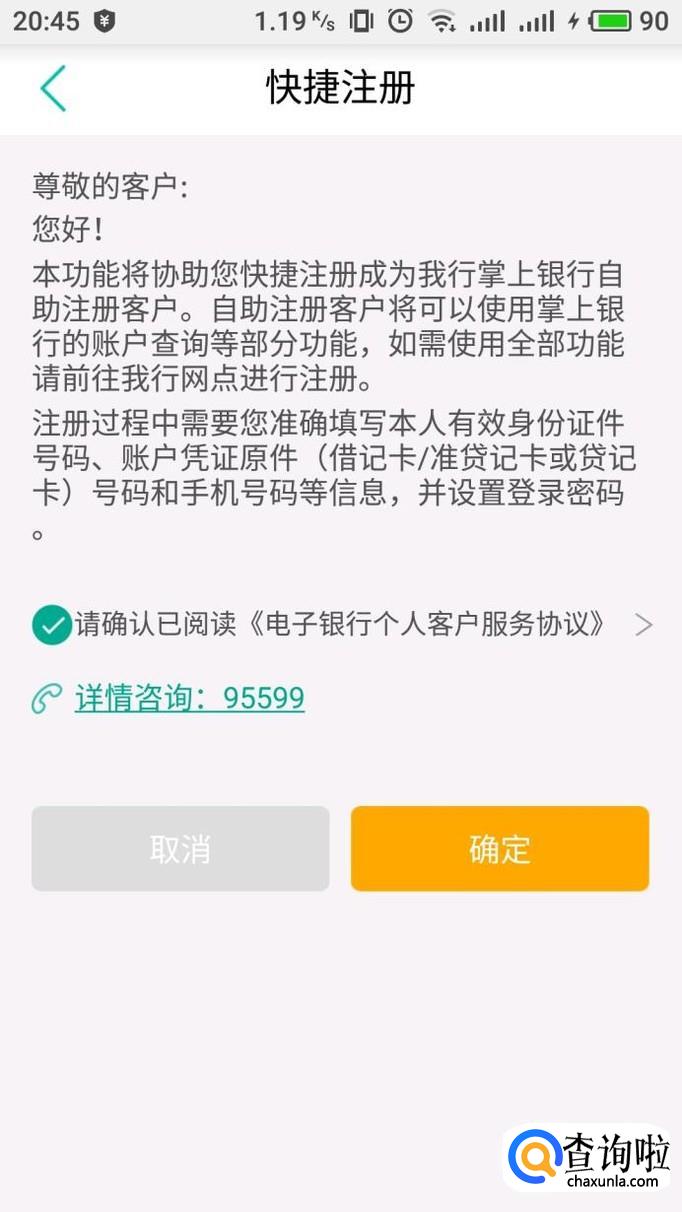
Task: Tap the 取消 button
Action: (x=180, y=849)
